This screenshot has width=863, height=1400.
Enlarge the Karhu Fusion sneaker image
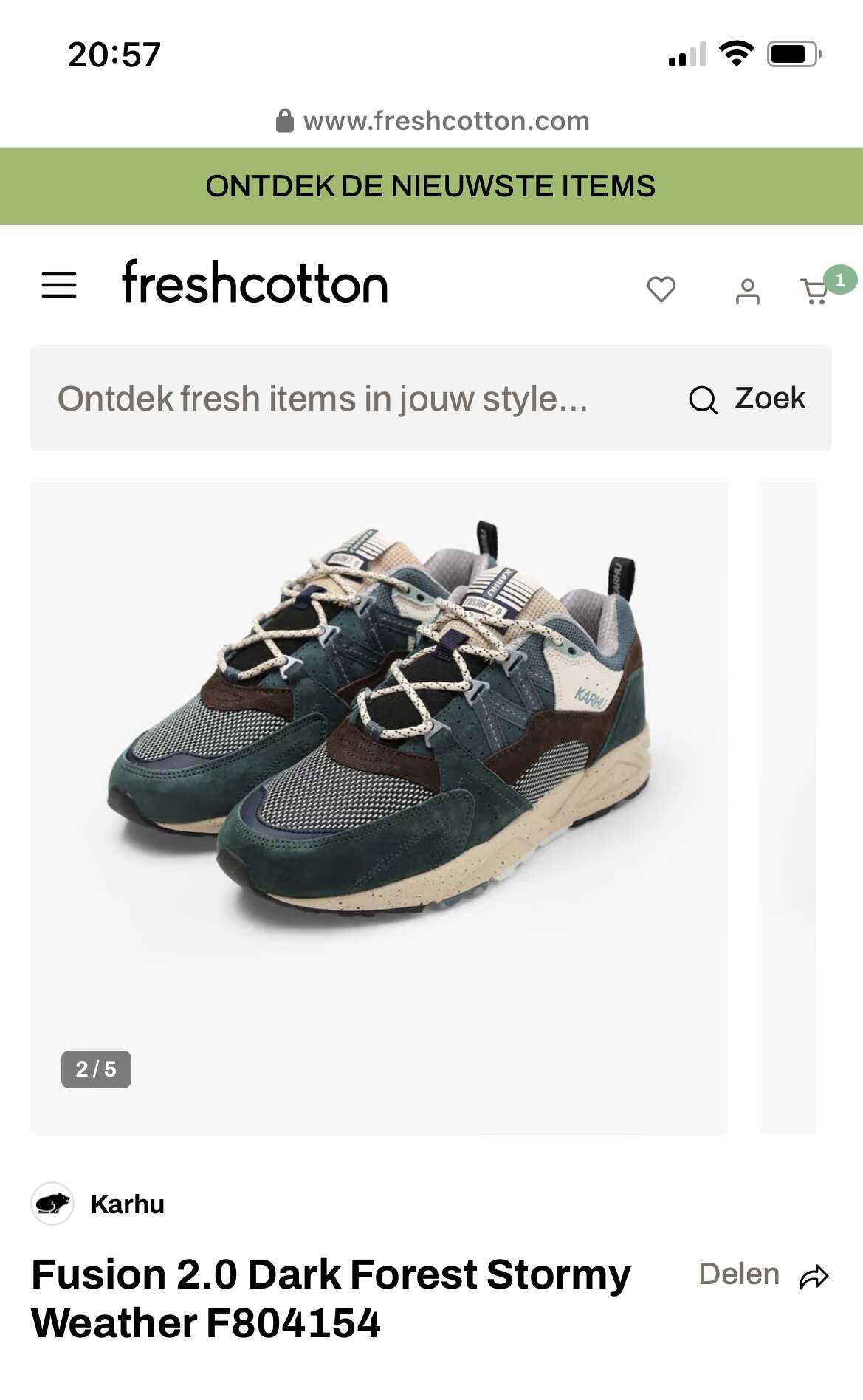click(379, 808)
